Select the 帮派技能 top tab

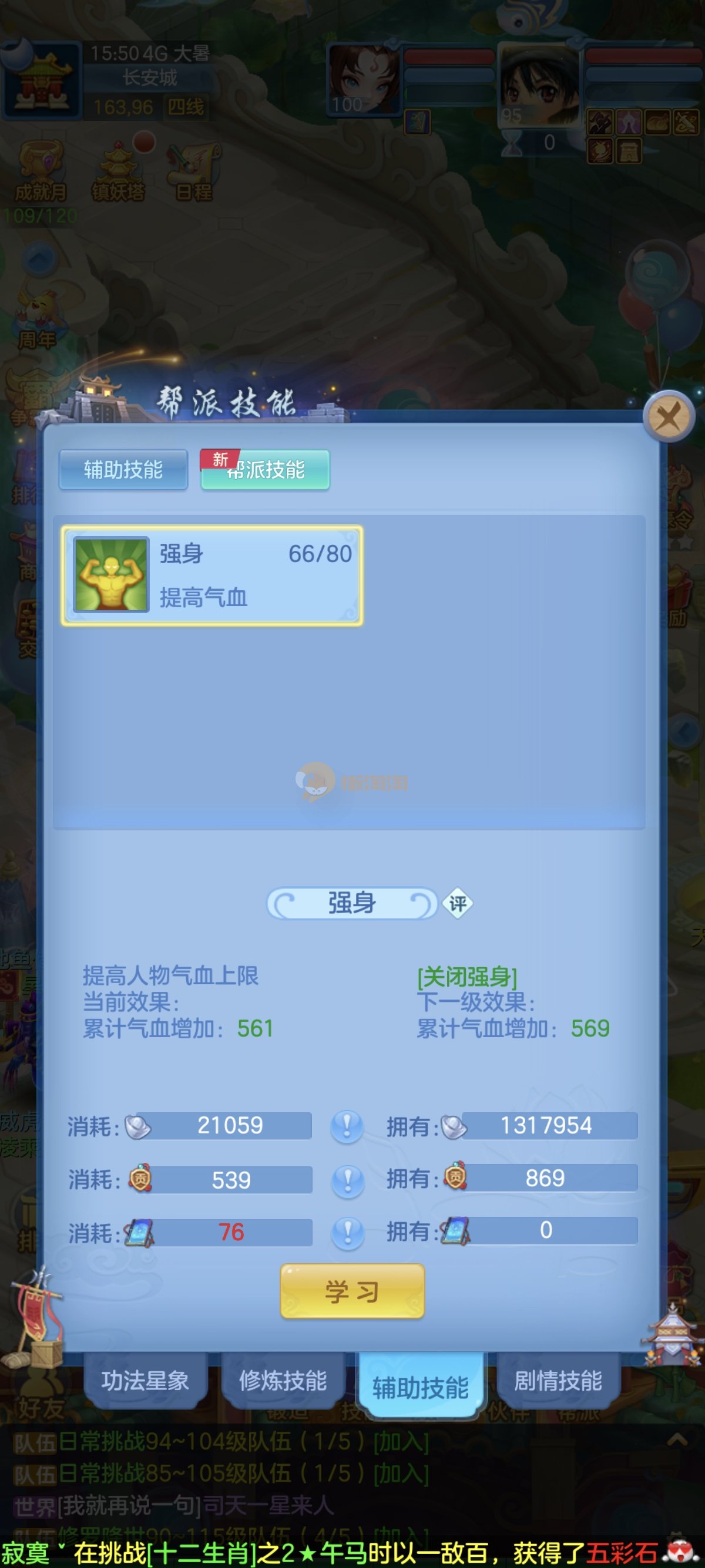click(x=266, y=469)
